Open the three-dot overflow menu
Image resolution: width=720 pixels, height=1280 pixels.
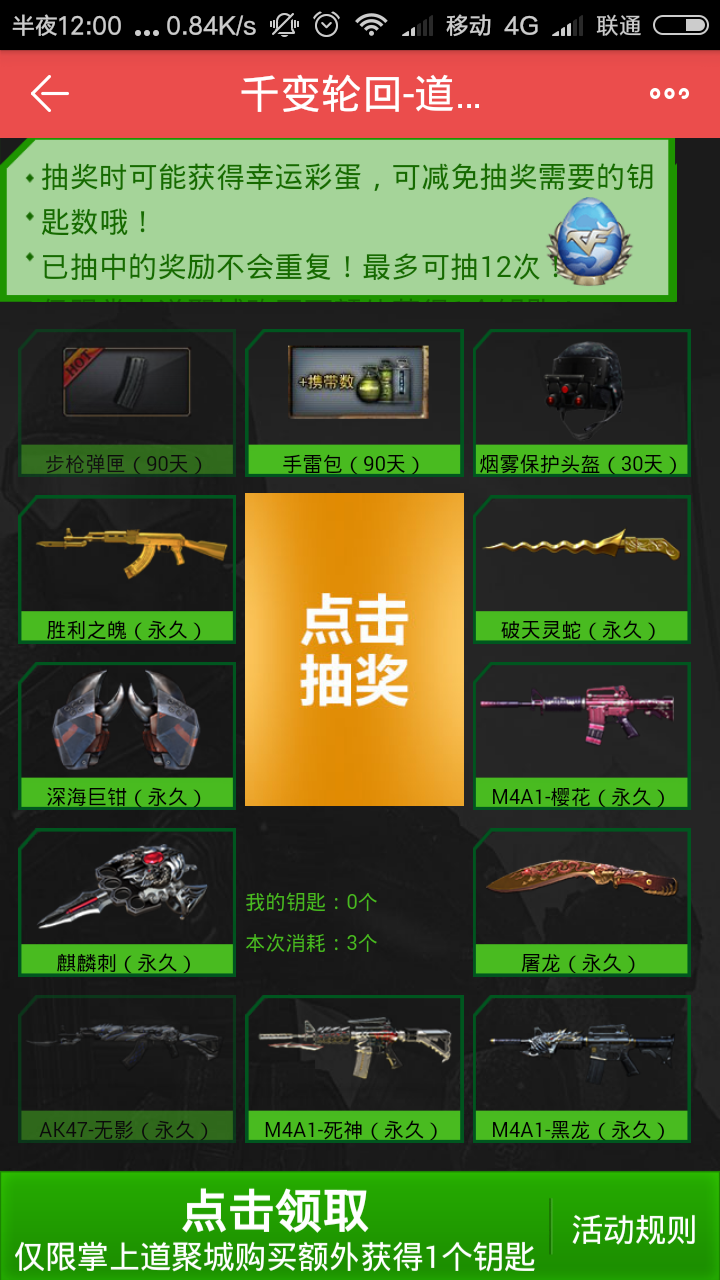[x=669, y=94]
